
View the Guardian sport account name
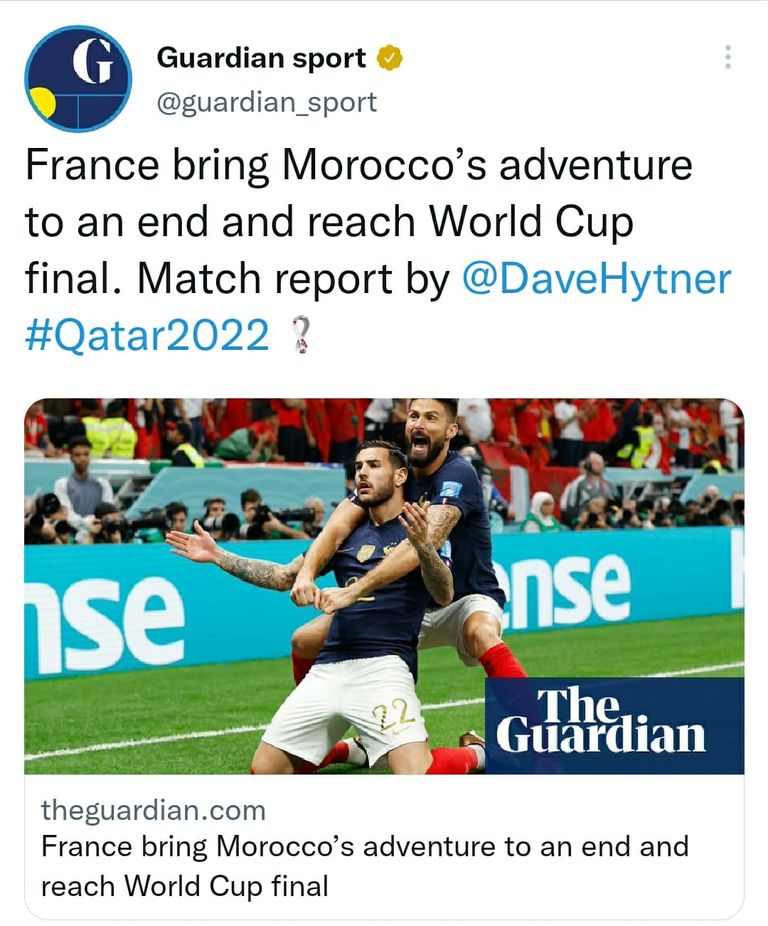pos(261,58)
